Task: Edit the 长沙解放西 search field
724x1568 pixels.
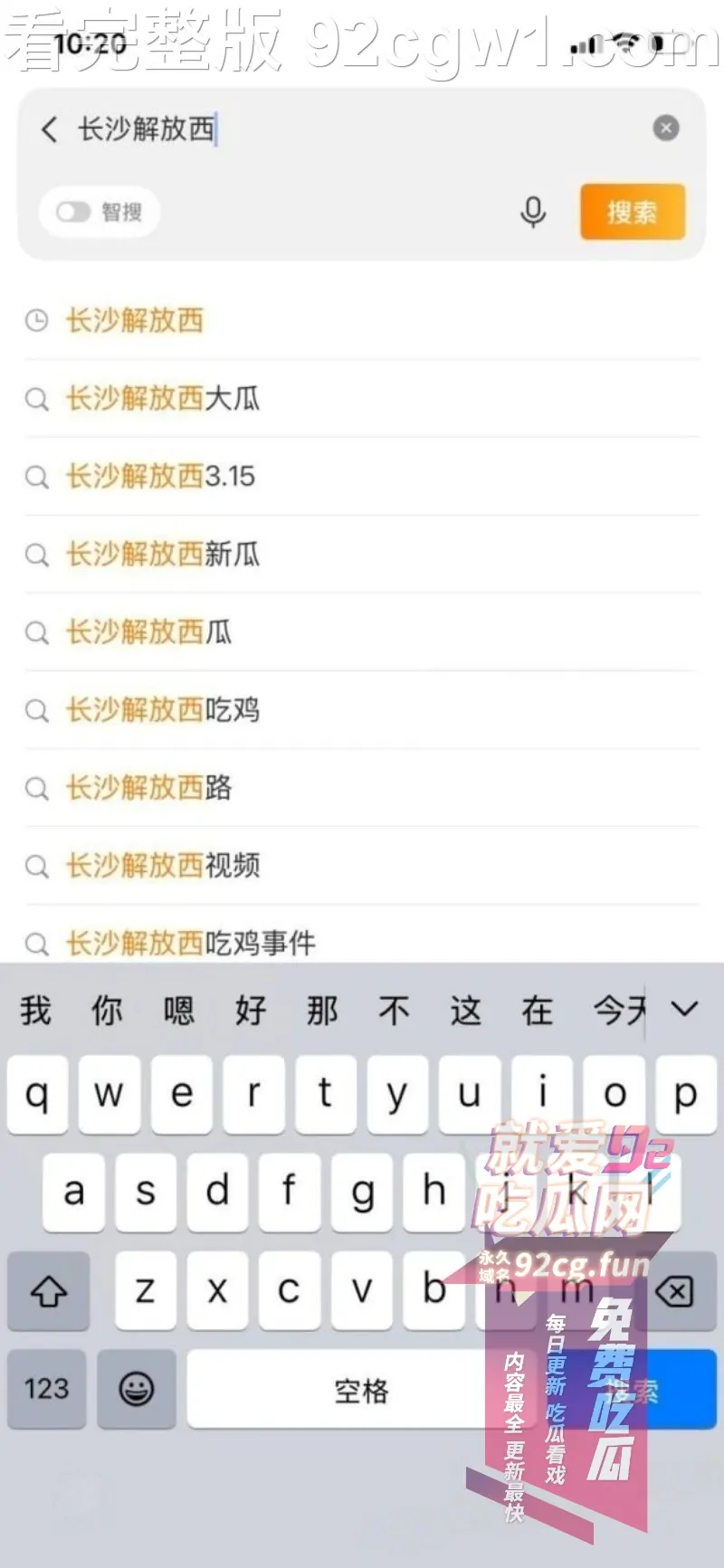Action: tap(362, 129)
